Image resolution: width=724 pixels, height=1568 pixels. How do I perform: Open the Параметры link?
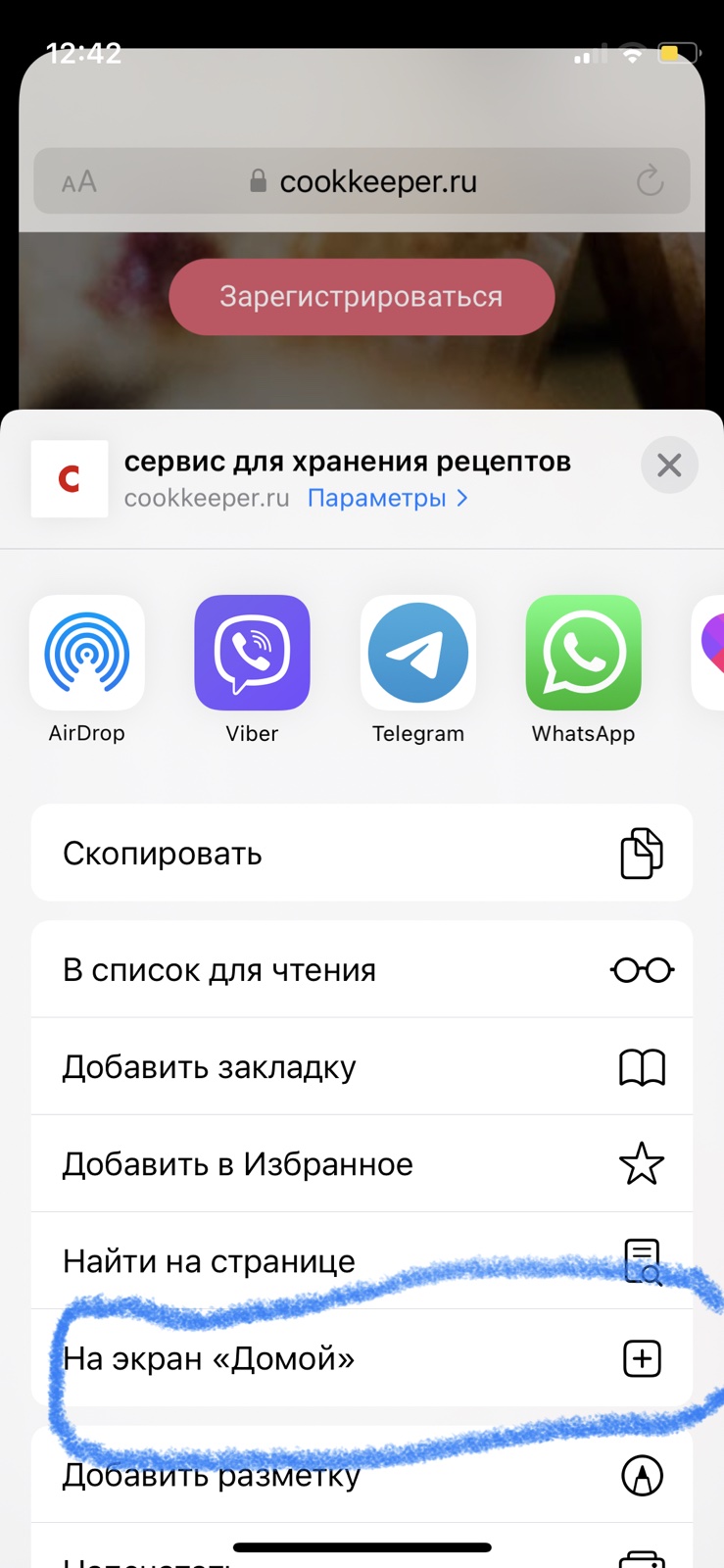[x=387, y=498]
